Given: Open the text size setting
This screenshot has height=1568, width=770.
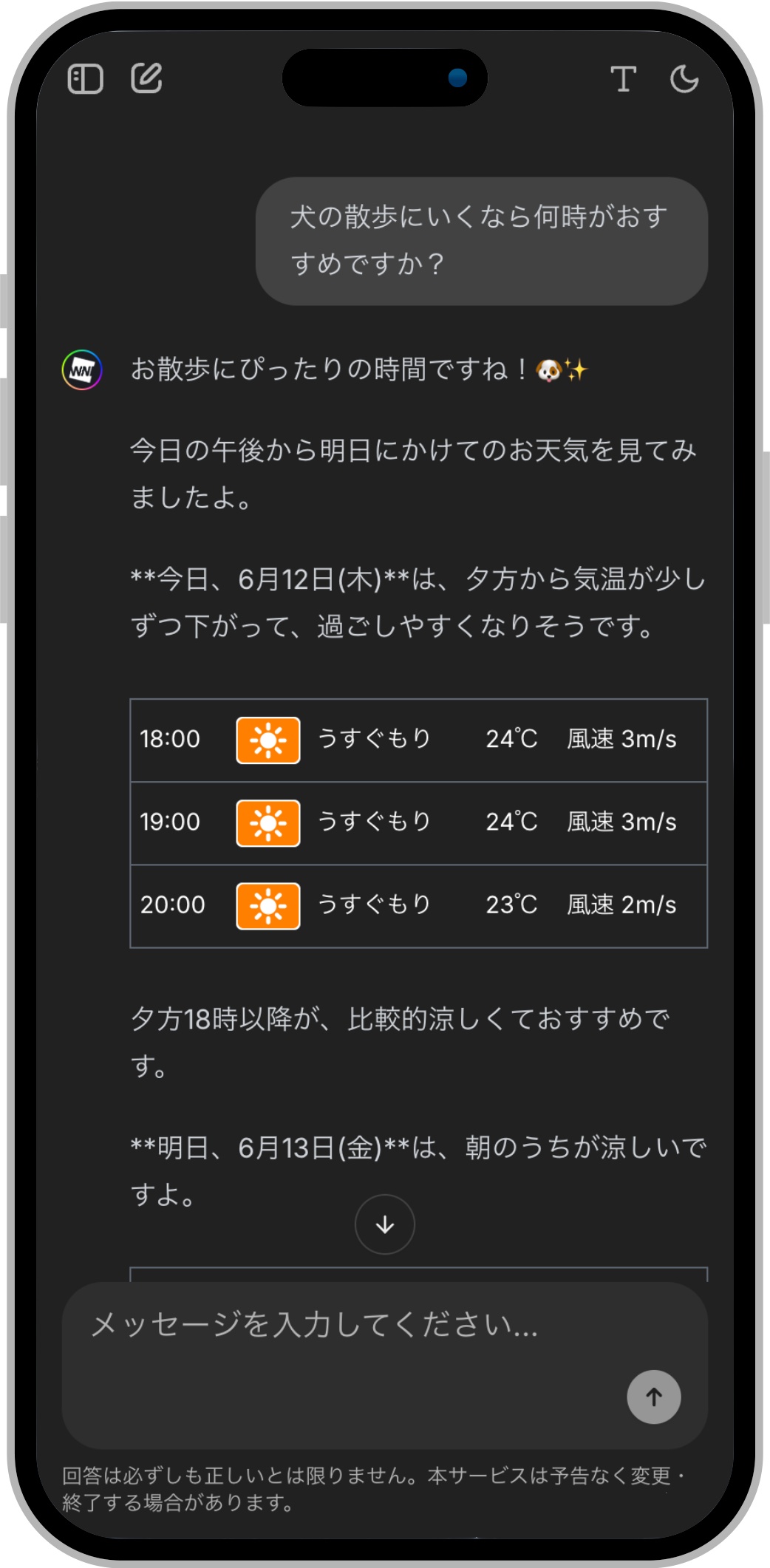Looking at the screenshot, I should coord(623,78).
